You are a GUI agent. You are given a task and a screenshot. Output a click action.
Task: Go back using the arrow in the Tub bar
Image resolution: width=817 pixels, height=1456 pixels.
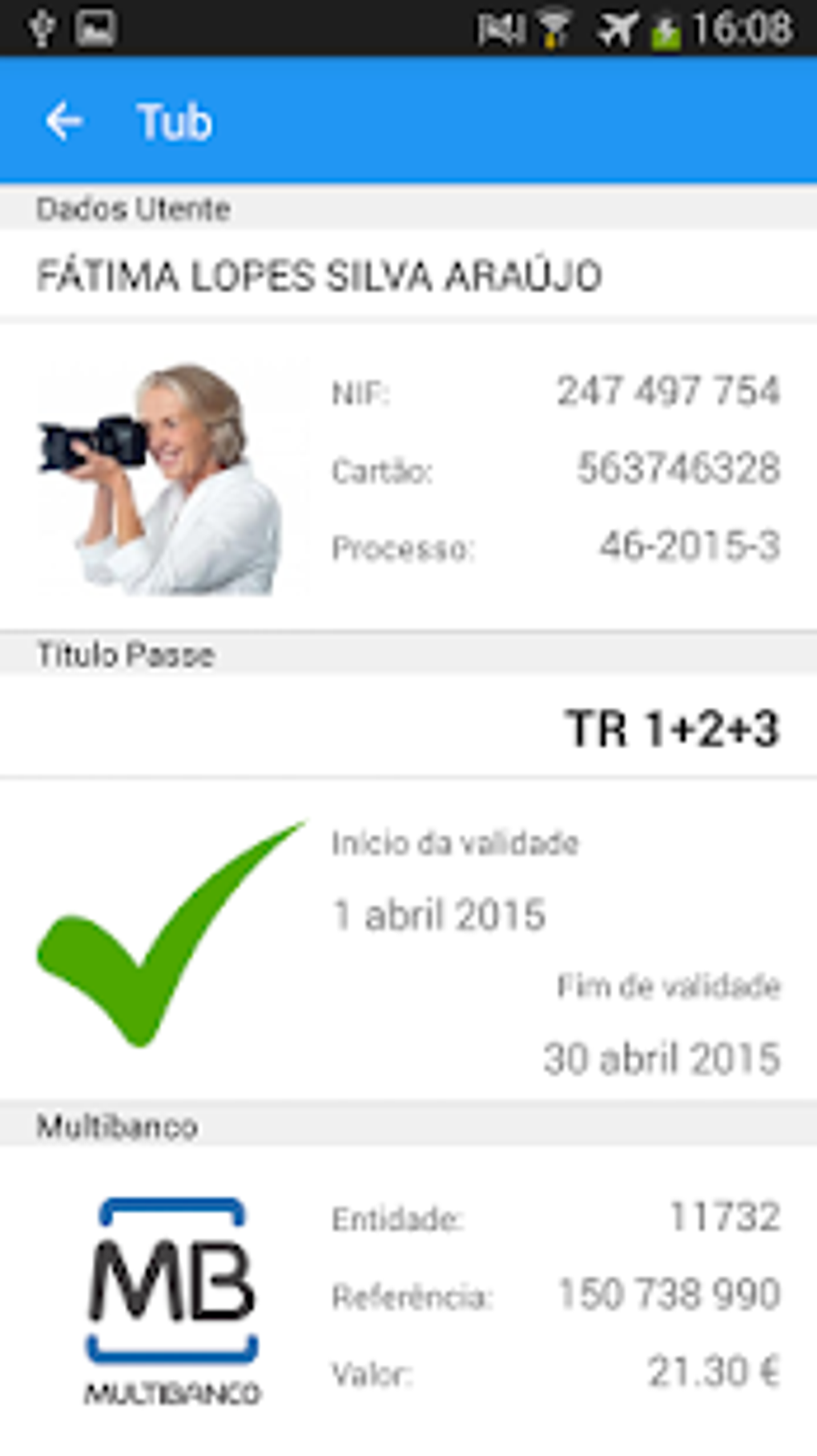click(x=64, y=122)
